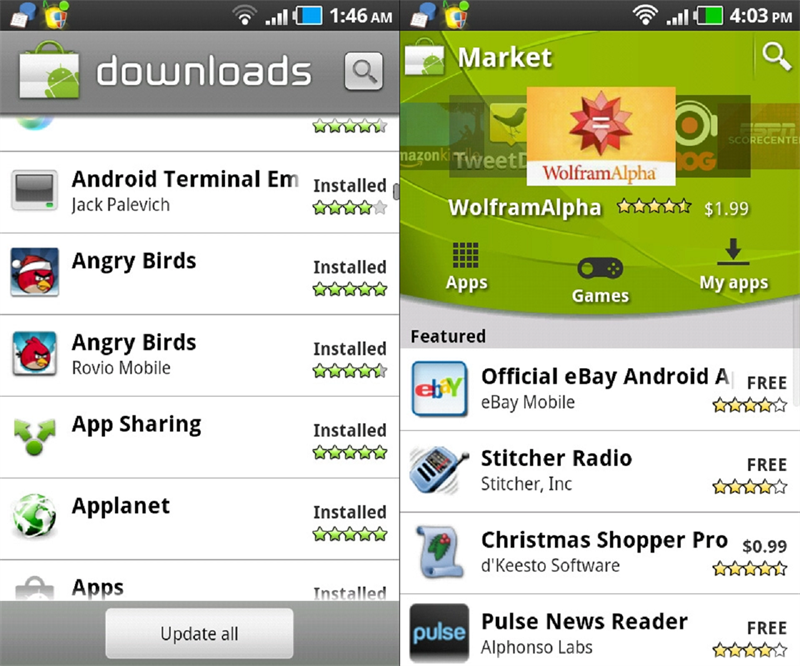Open the App Sharing entry
The height and width of the screenshot is (666, 800).
[x=185, y=436]
